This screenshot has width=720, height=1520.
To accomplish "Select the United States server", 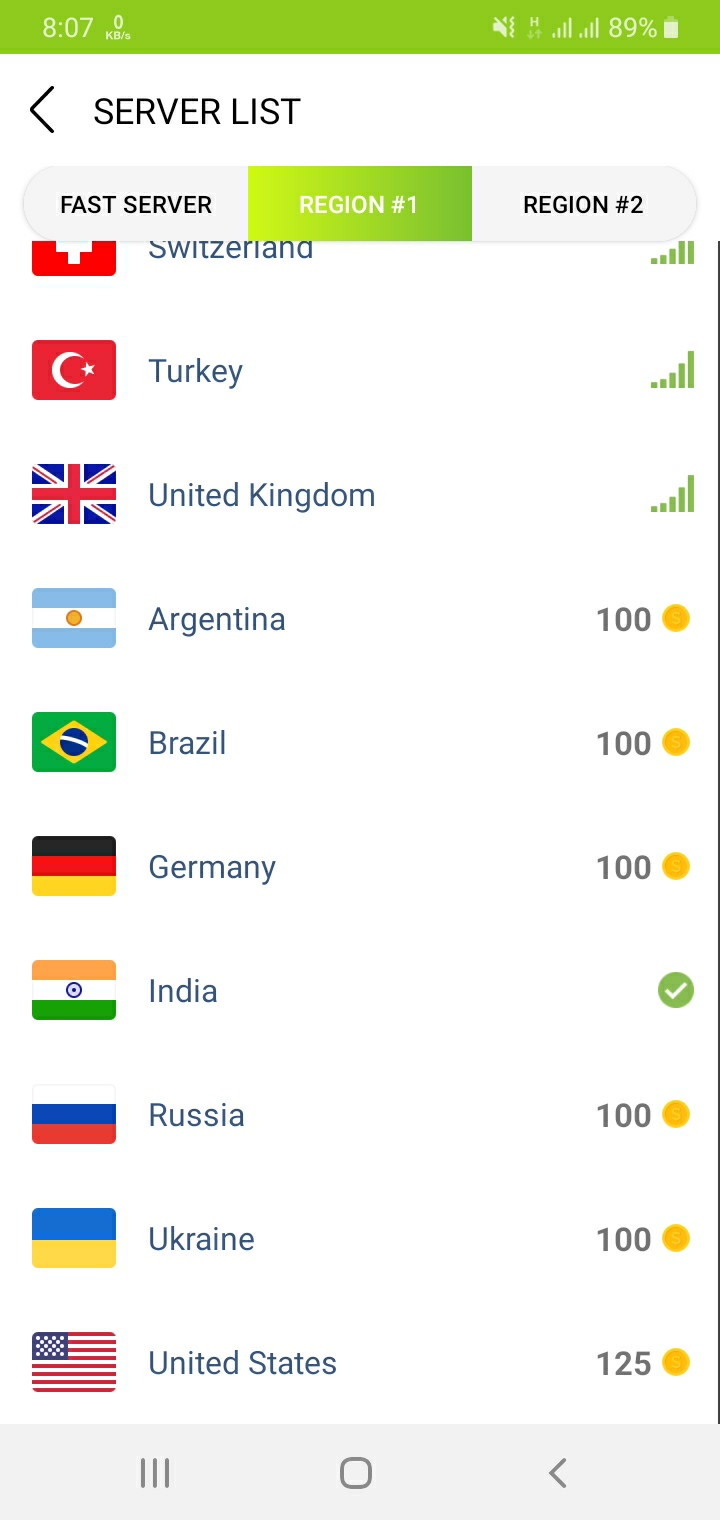I will point(360,1362).
